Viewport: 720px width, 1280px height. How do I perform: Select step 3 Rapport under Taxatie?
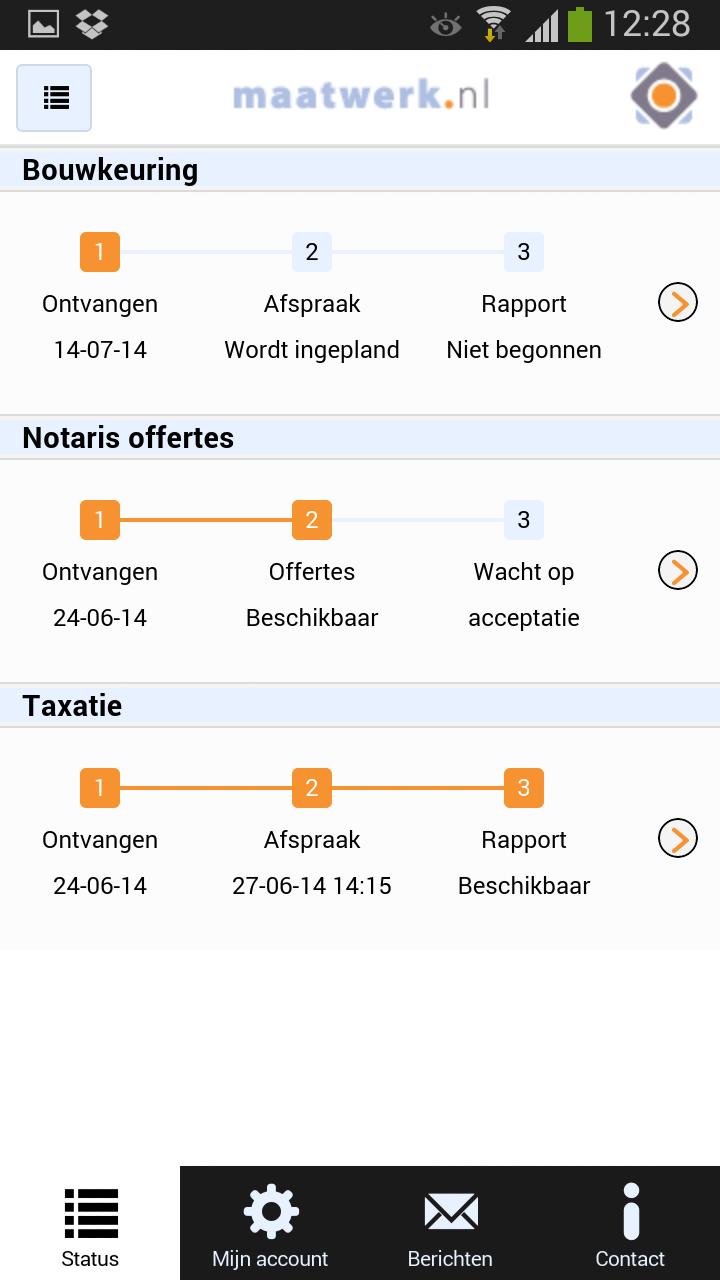523,788
